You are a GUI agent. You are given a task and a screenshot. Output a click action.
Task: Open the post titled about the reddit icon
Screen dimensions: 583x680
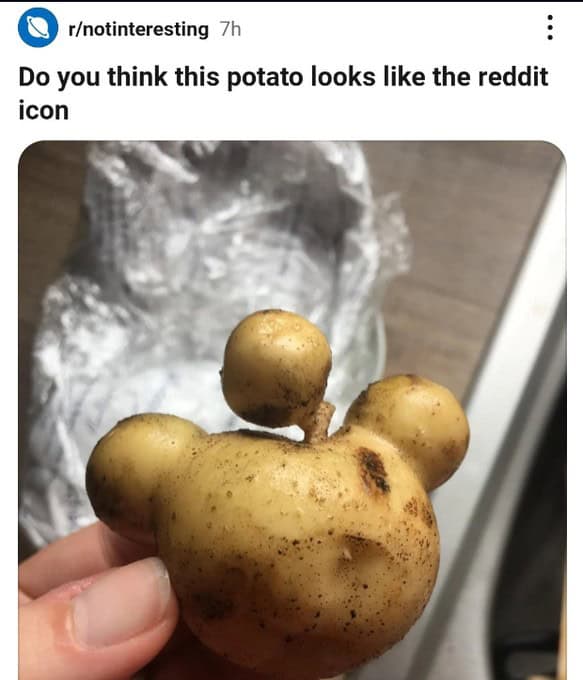click(x=283, y=93)
